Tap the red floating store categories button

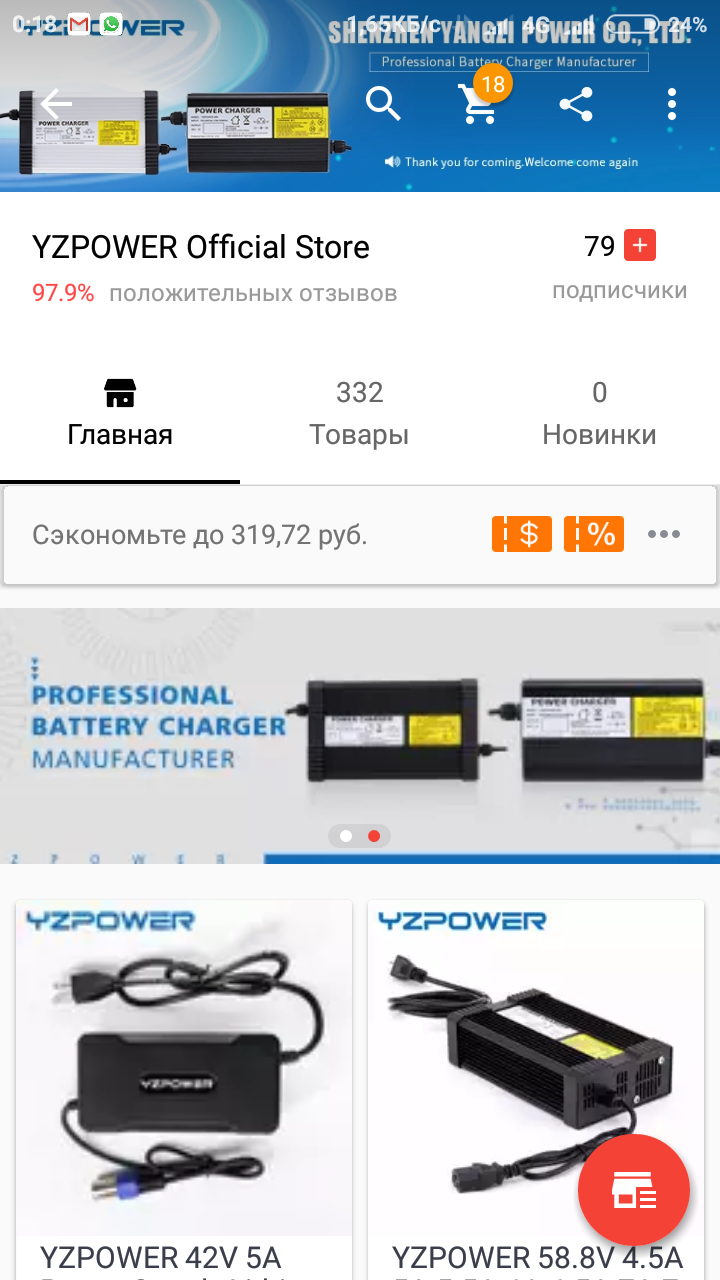(x=634, y=1190)
